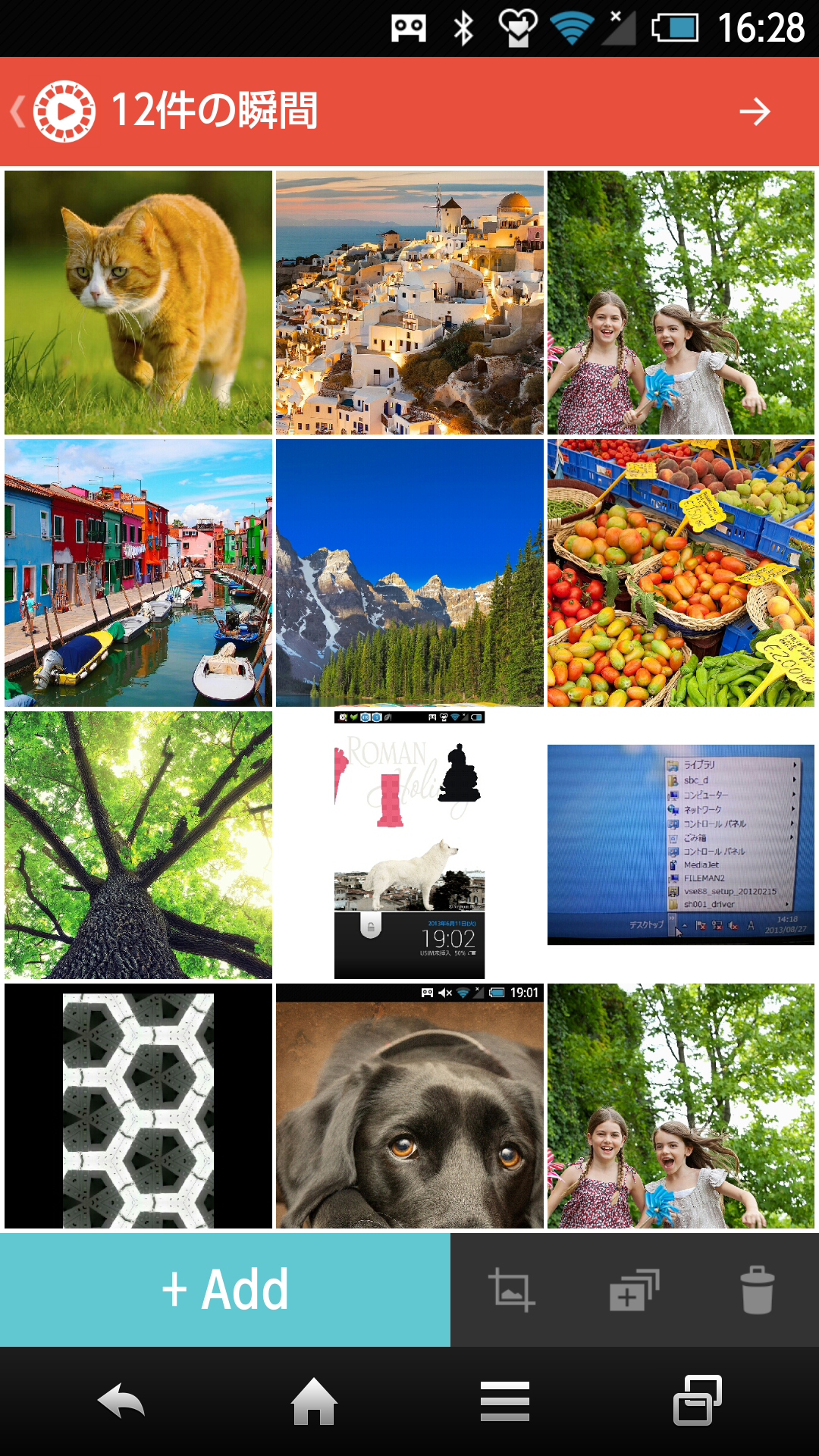The image size is (819, 1456).
Task: Select the orange cat photo
Action: coord(138,303)
